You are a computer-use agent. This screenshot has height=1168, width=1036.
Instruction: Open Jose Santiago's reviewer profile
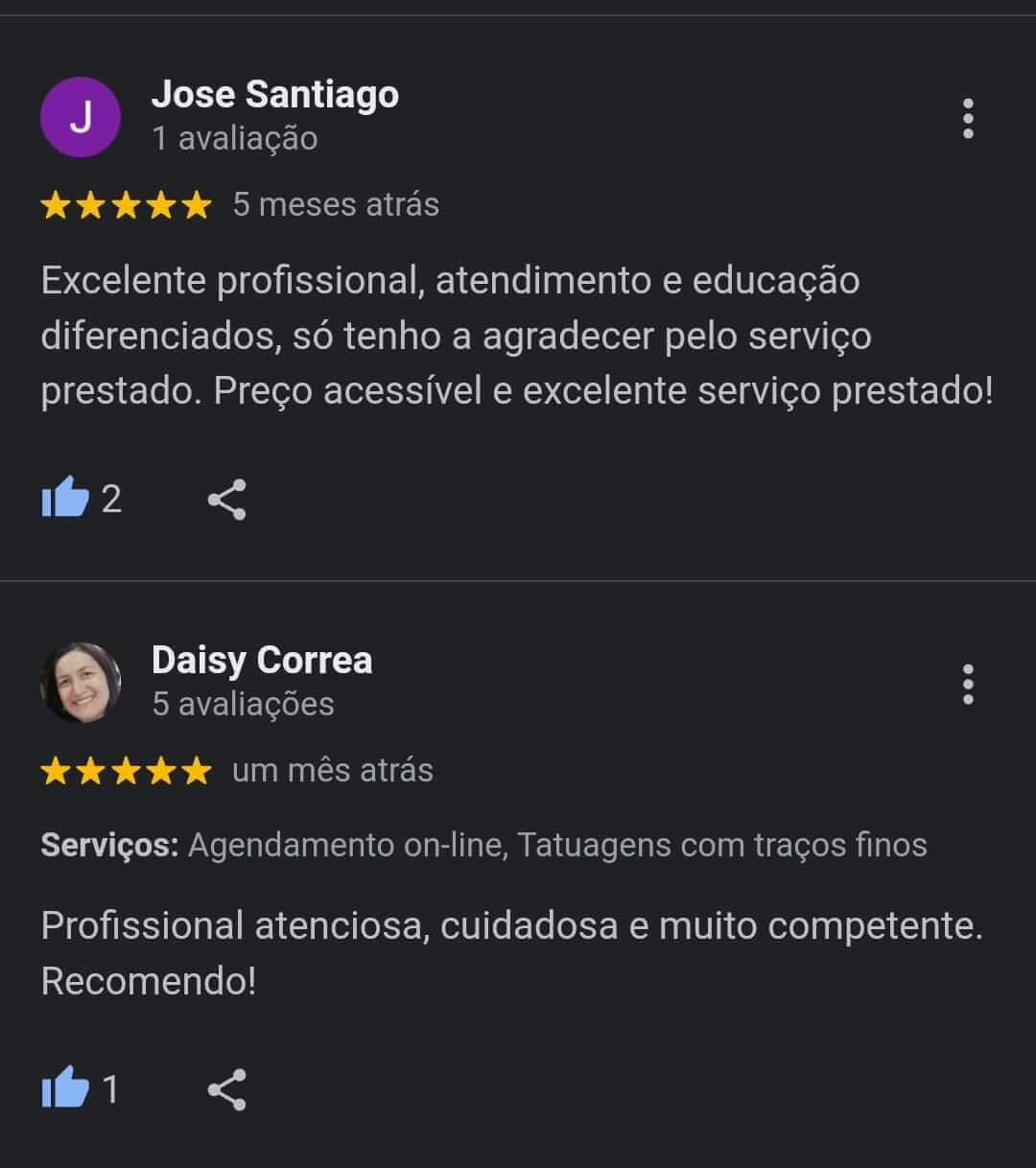pos(276,94)
